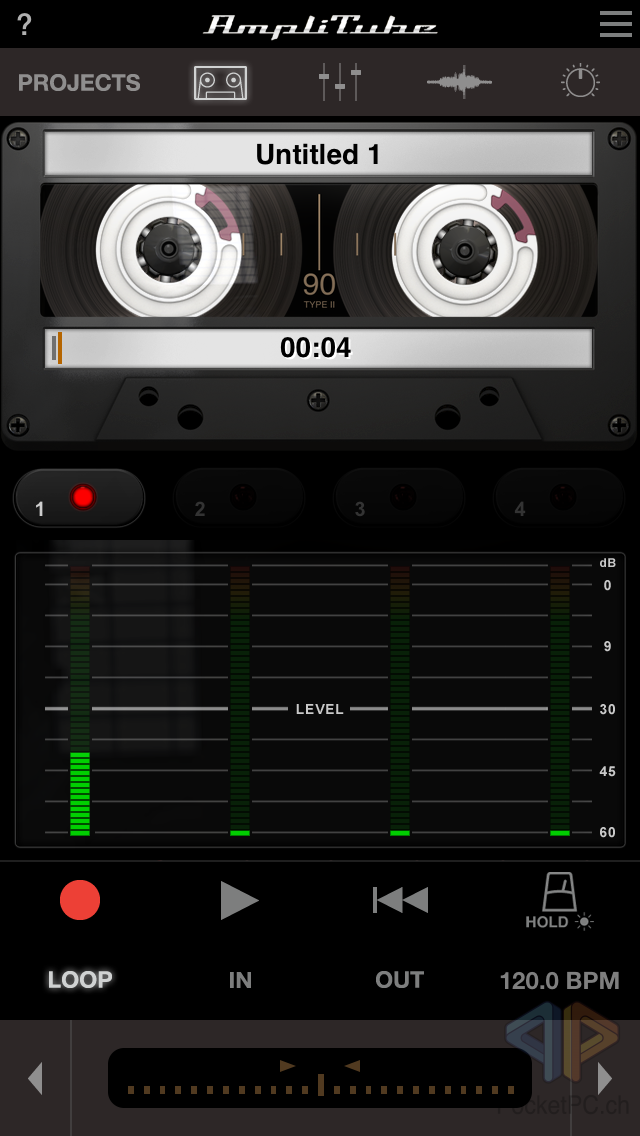Image resolution: width=640 pixels, height=1136 pixels.
Task: Rename project Untitled 1
Action: pyautogui.click(x=318, y=154)
